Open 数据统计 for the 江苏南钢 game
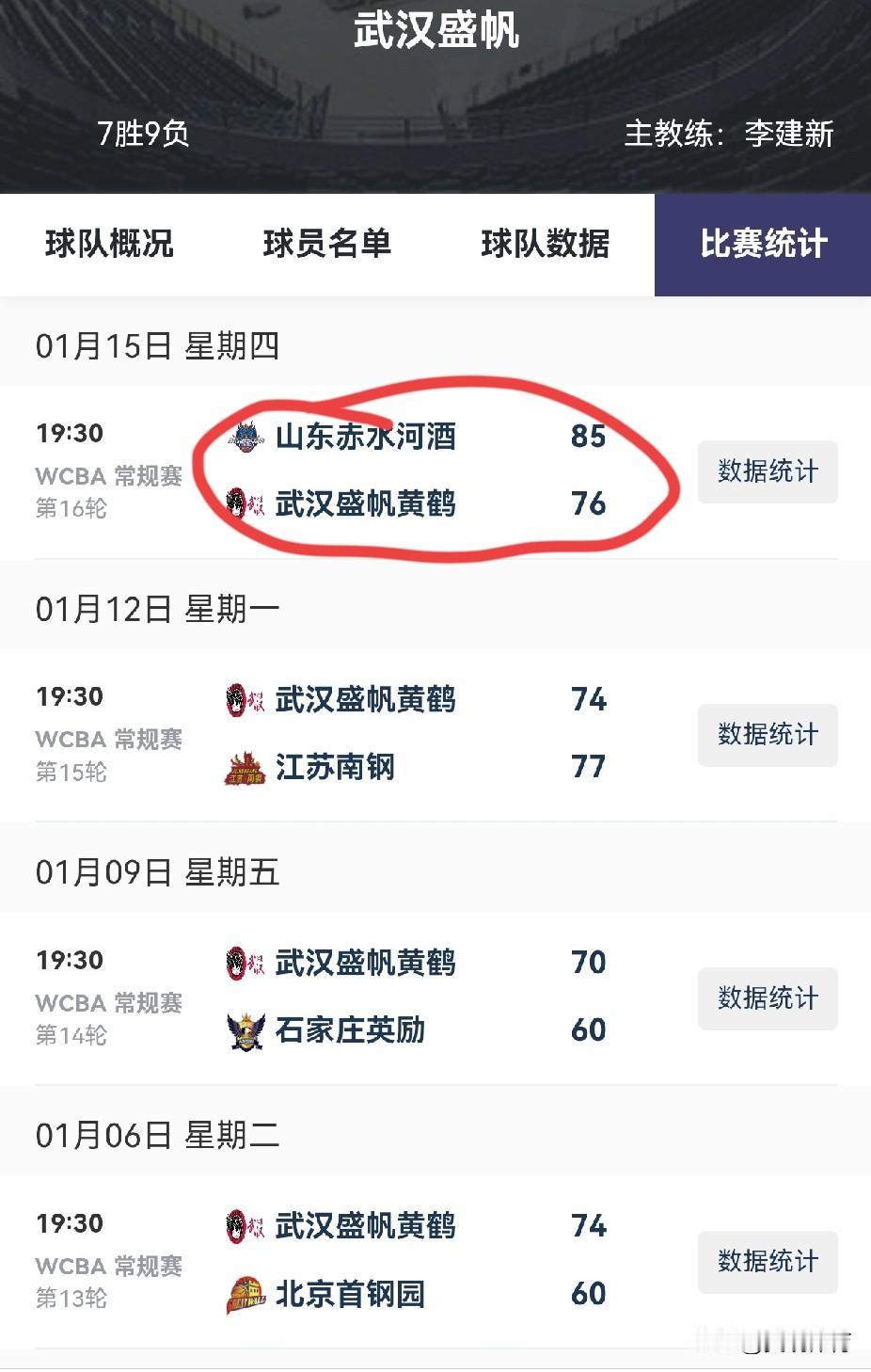The height and width of the screenshot is (1372, 871). (768, 735)
